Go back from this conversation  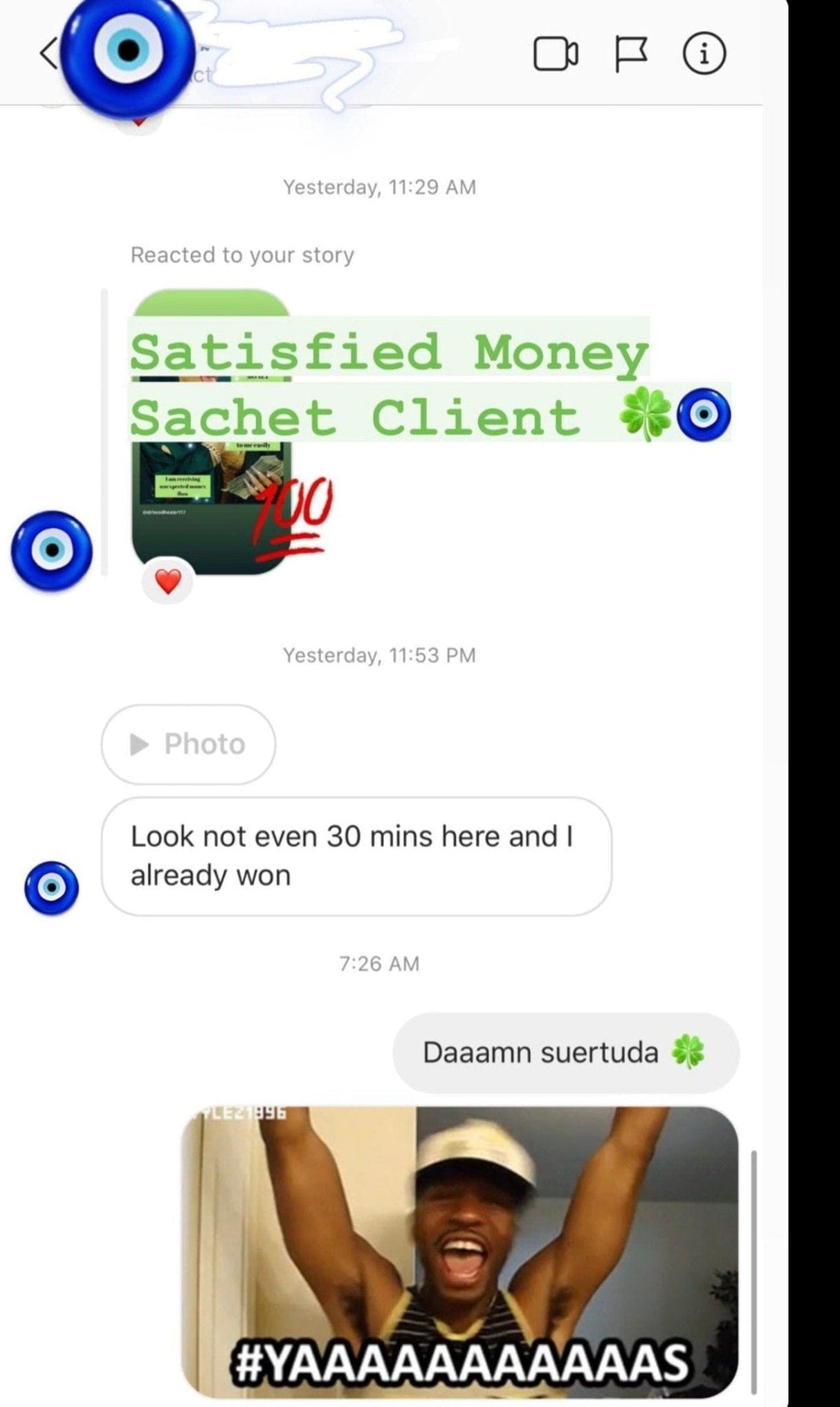point(48,53)
